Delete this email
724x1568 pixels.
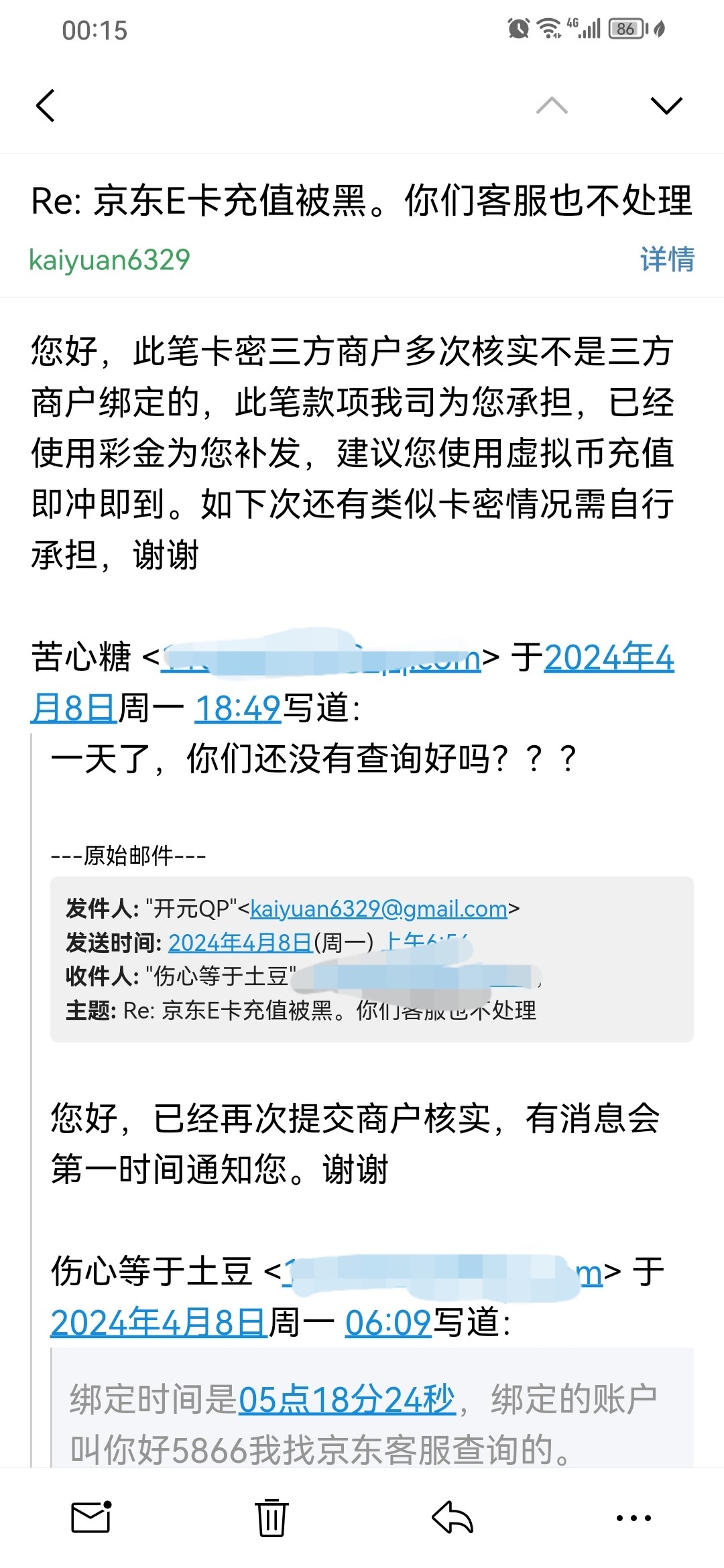[x=271, y=1517]
